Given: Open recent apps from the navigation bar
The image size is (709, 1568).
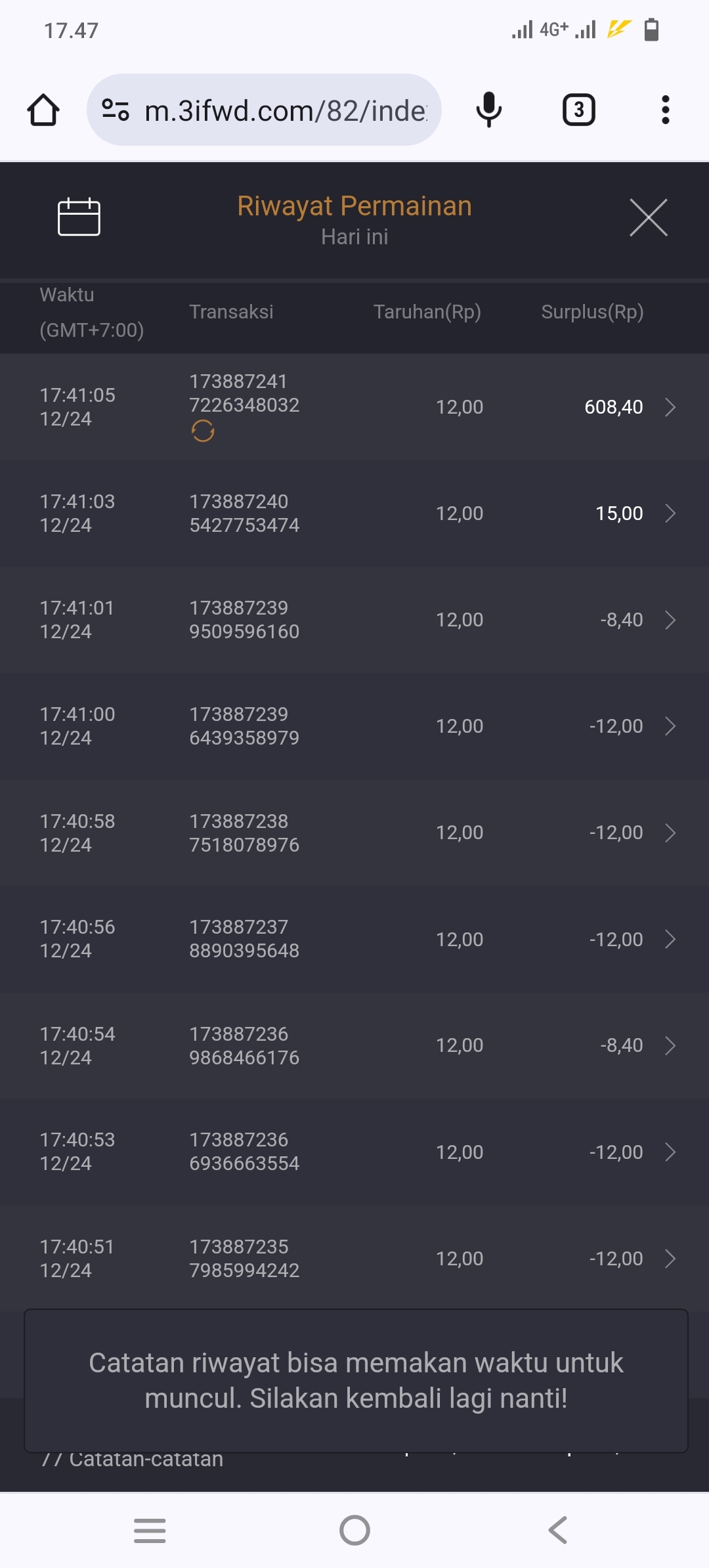Looking at the screenshot, I should click(x=150, y=1530).
